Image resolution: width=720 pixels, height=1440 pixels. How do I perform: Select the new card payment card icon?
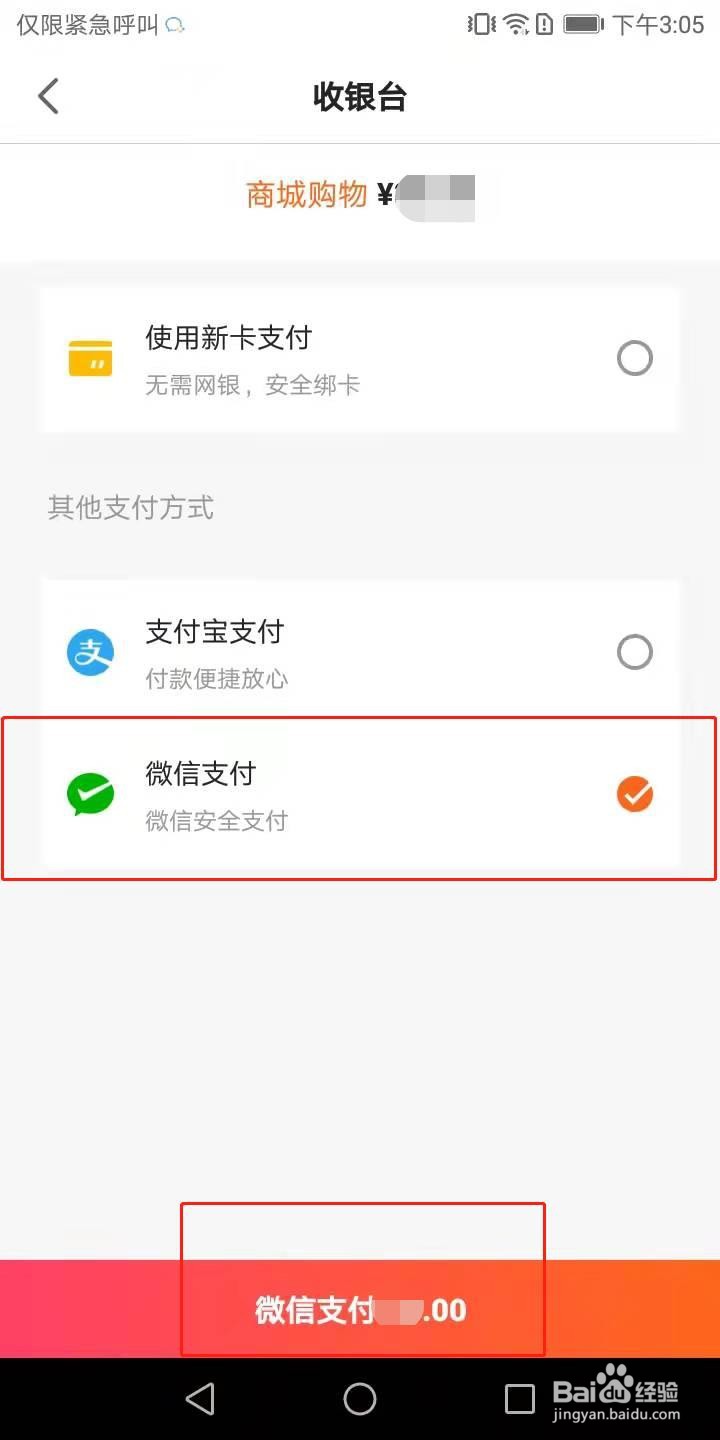pos(90,358)
